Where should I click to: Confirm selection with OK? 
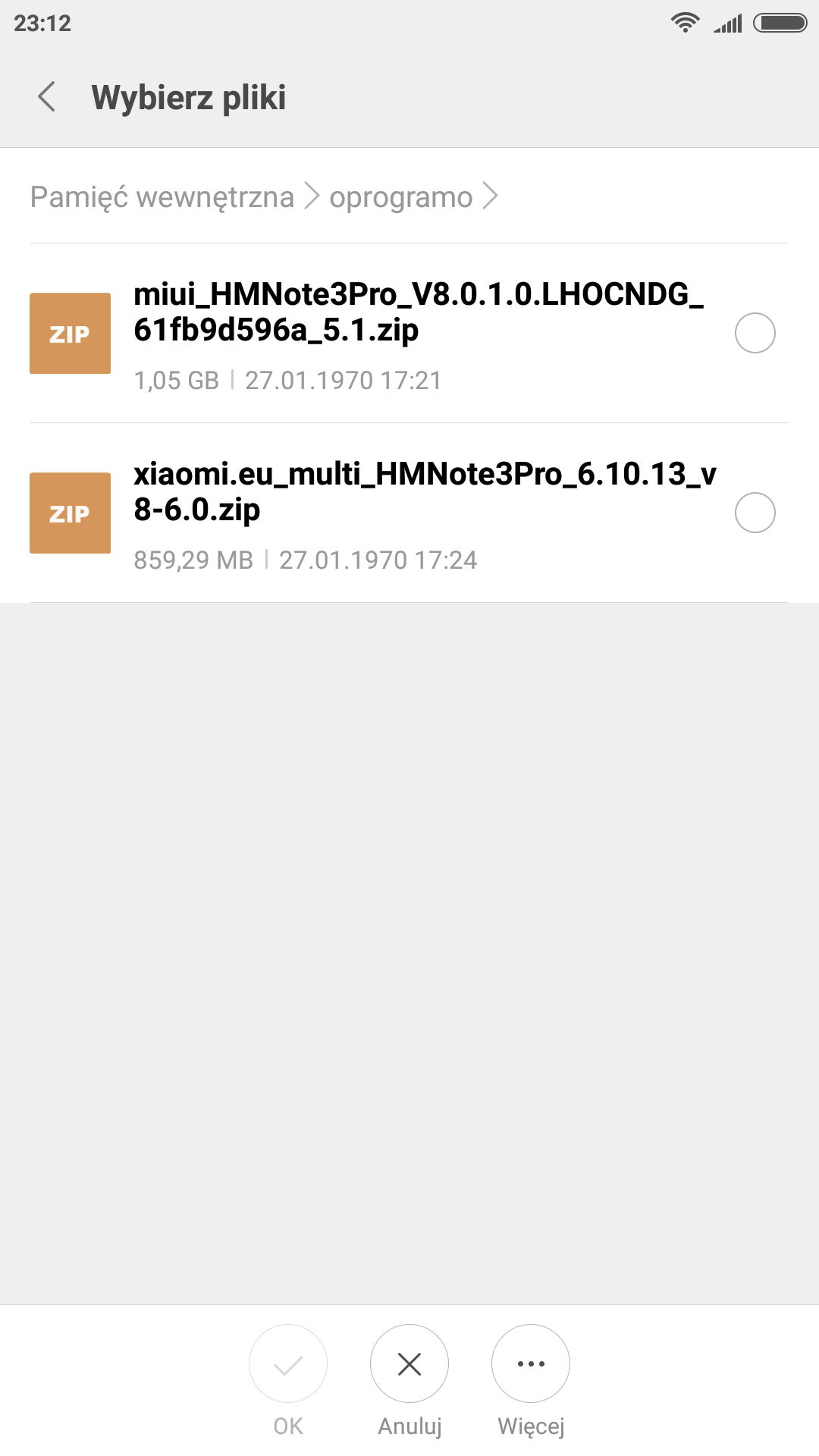point(288,1363)
